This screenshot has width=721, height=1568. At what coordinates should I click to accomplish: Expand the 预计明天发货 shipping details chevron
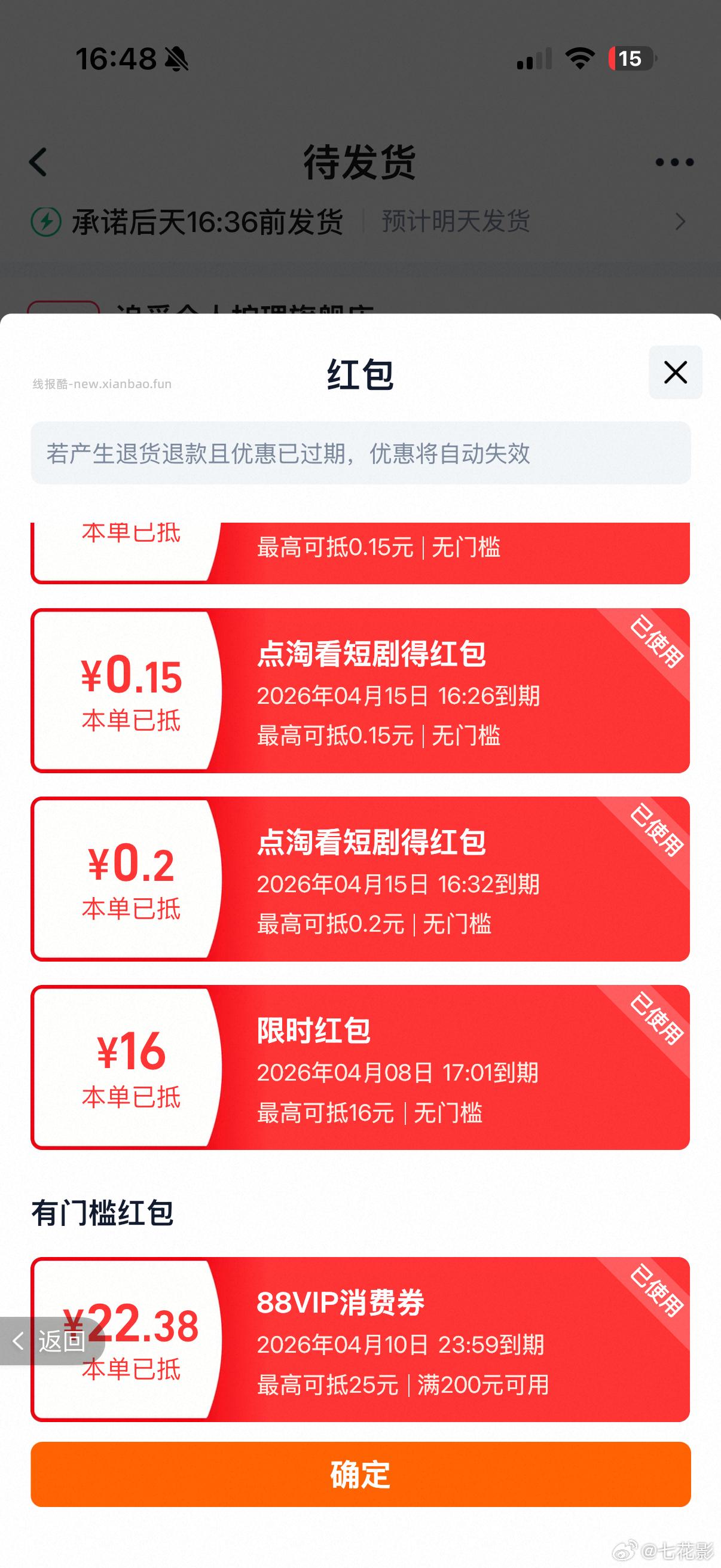[x=682, y=222]
